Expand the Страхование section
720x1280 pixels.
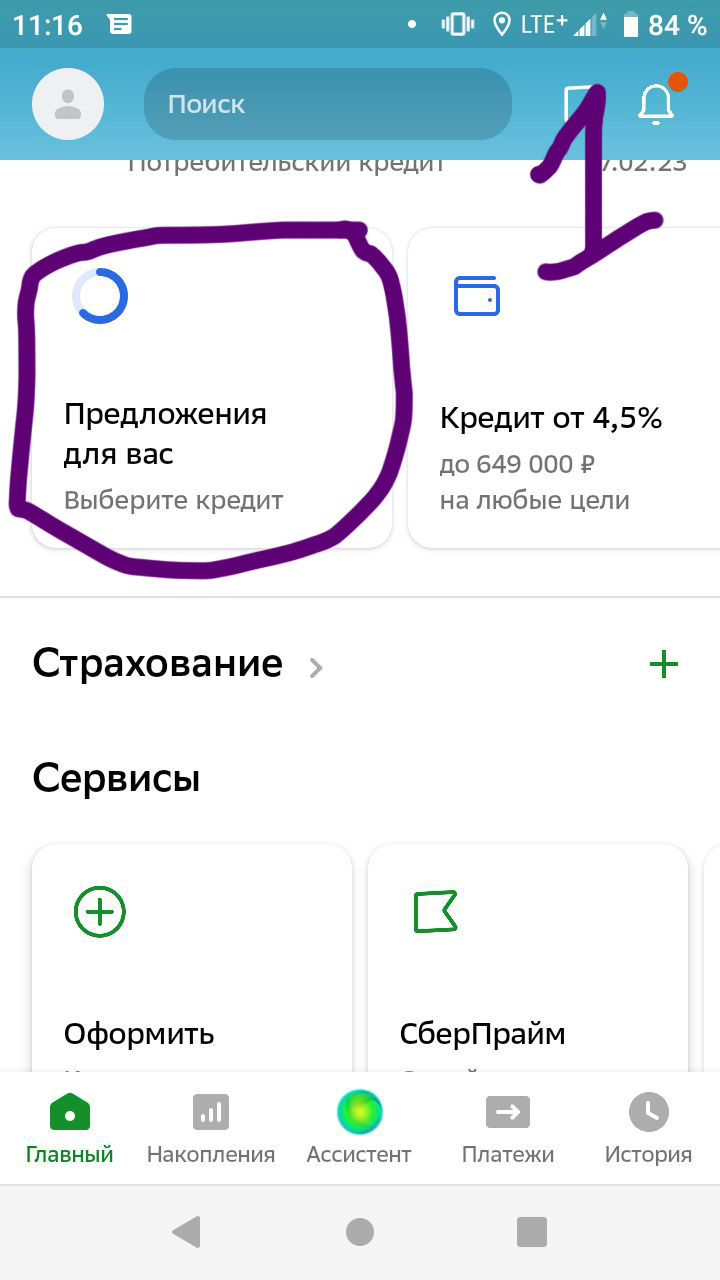[176, 664]
